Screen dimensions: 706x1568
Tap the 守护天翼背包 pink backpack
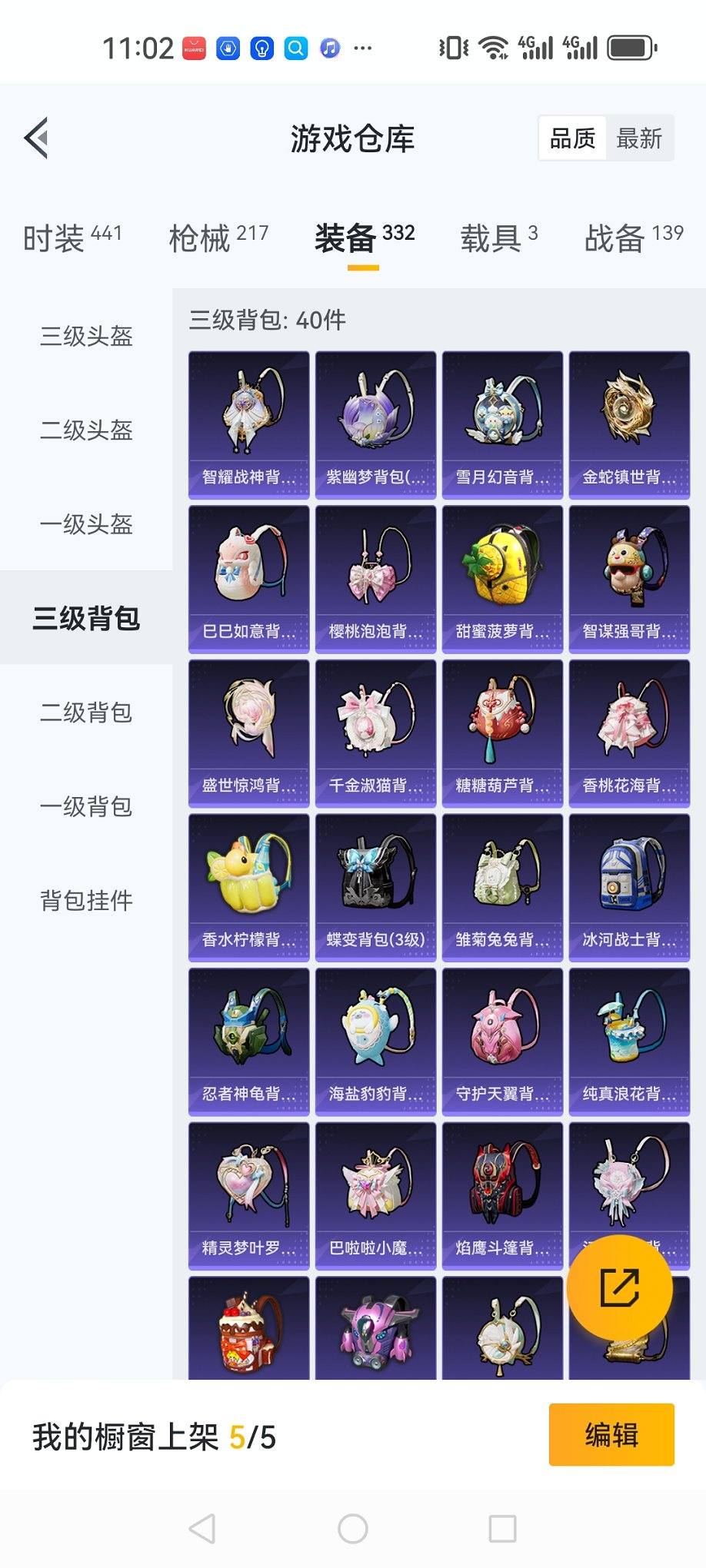tap(501, 1039)
